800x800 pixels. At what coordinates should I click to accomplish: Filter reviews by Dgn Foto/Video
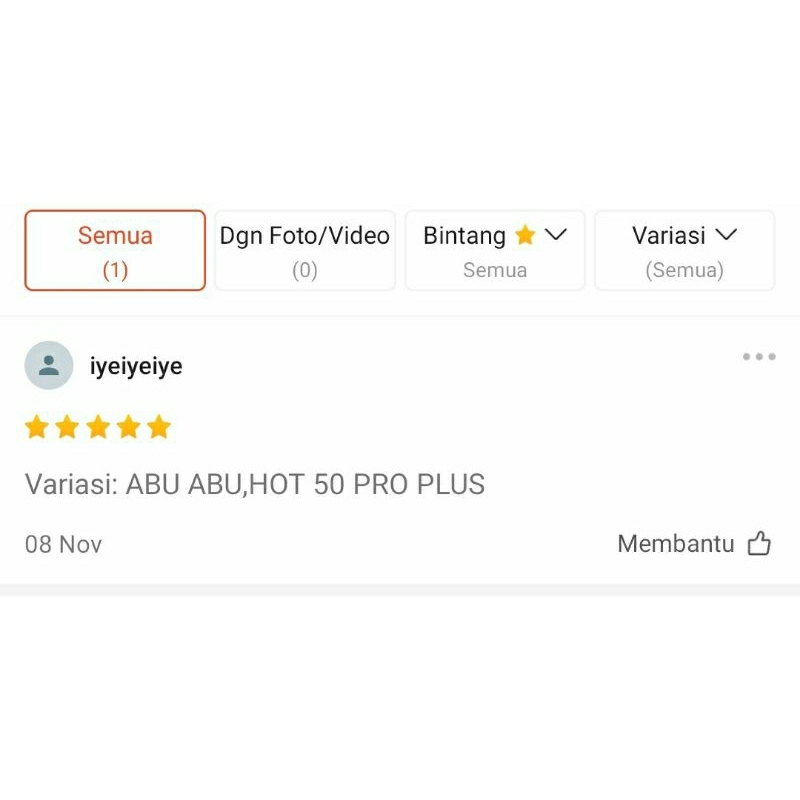[305, 250]
